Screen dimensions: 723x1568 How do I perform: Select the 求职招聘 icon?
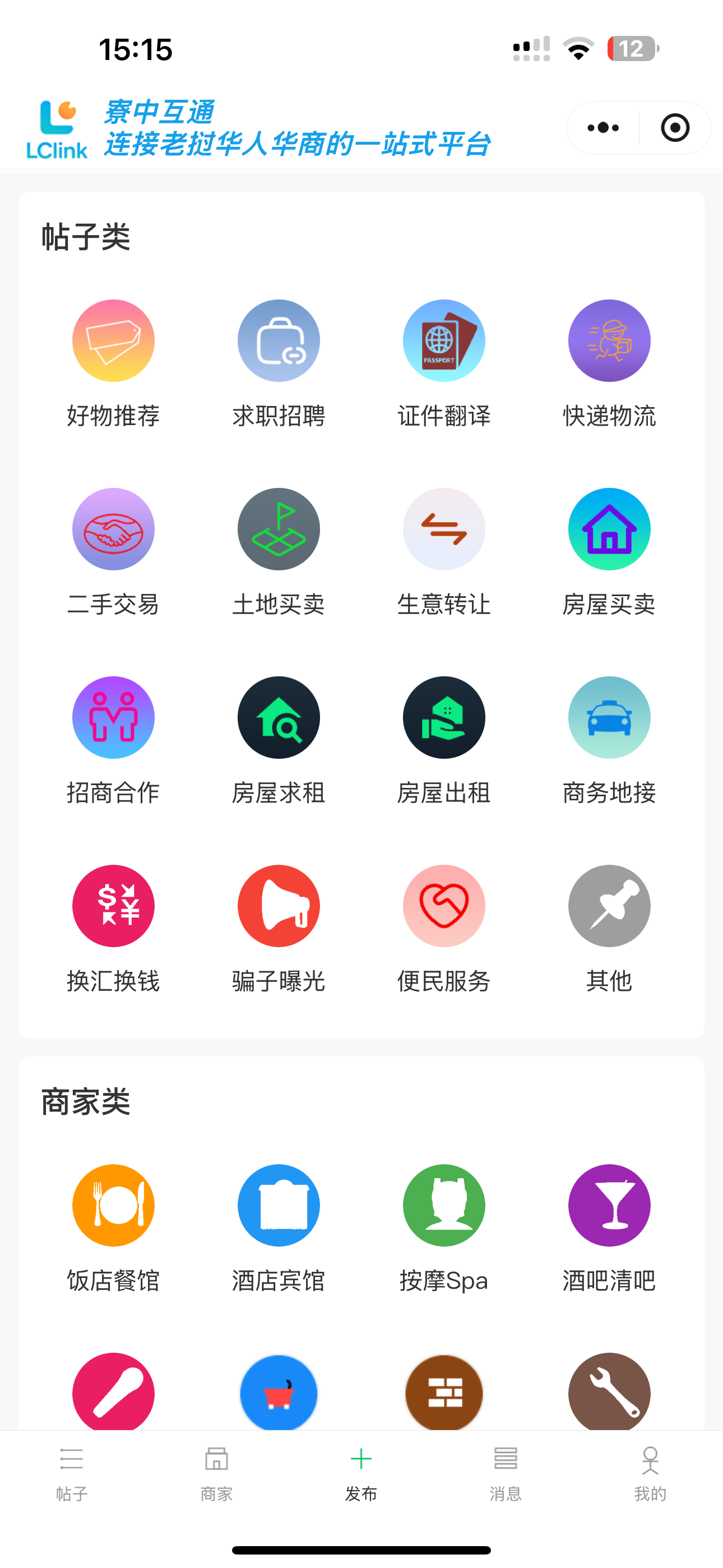point(279,342)
